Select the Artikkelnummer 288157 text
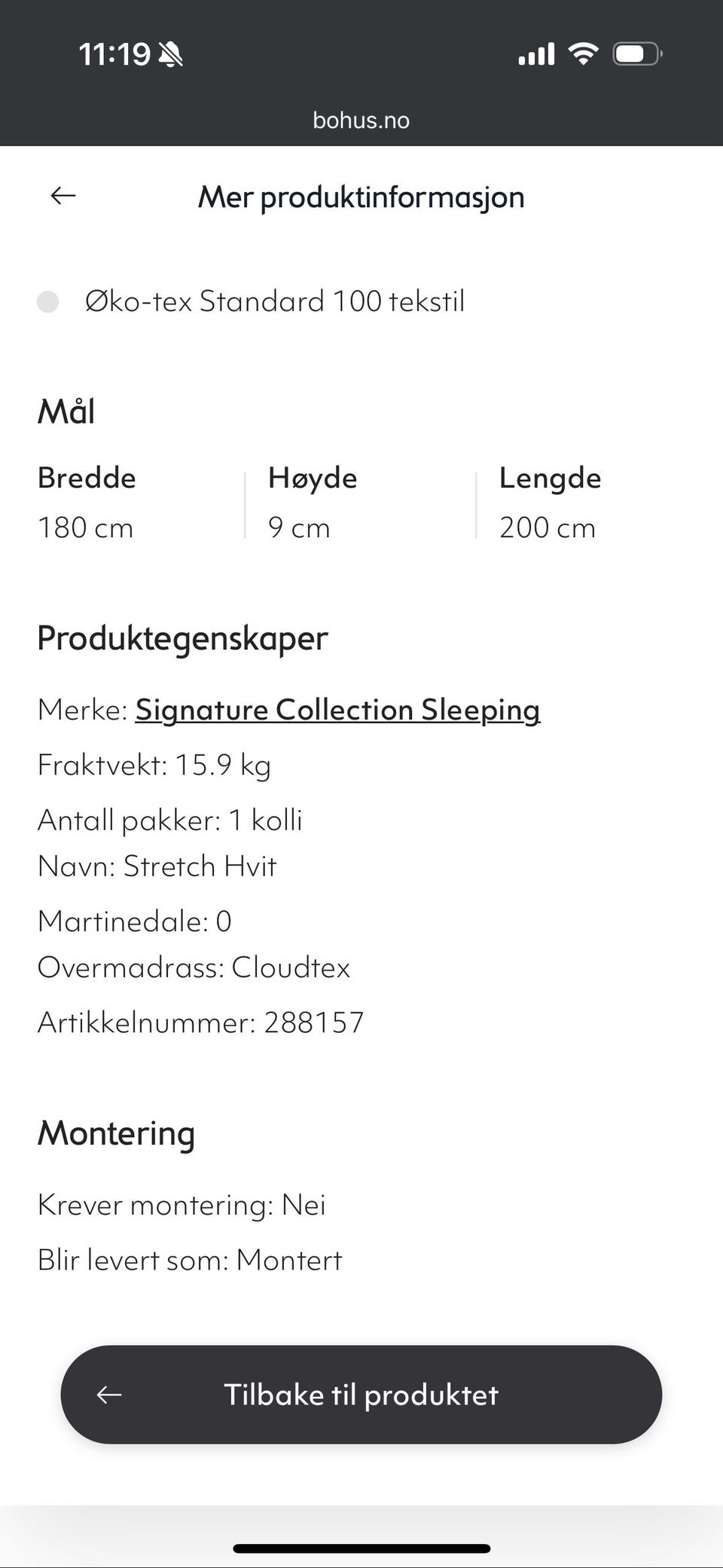Image resolution: width=723 pixels, height=1568 pixels. pyautogui.click(x=201, y=1022)
